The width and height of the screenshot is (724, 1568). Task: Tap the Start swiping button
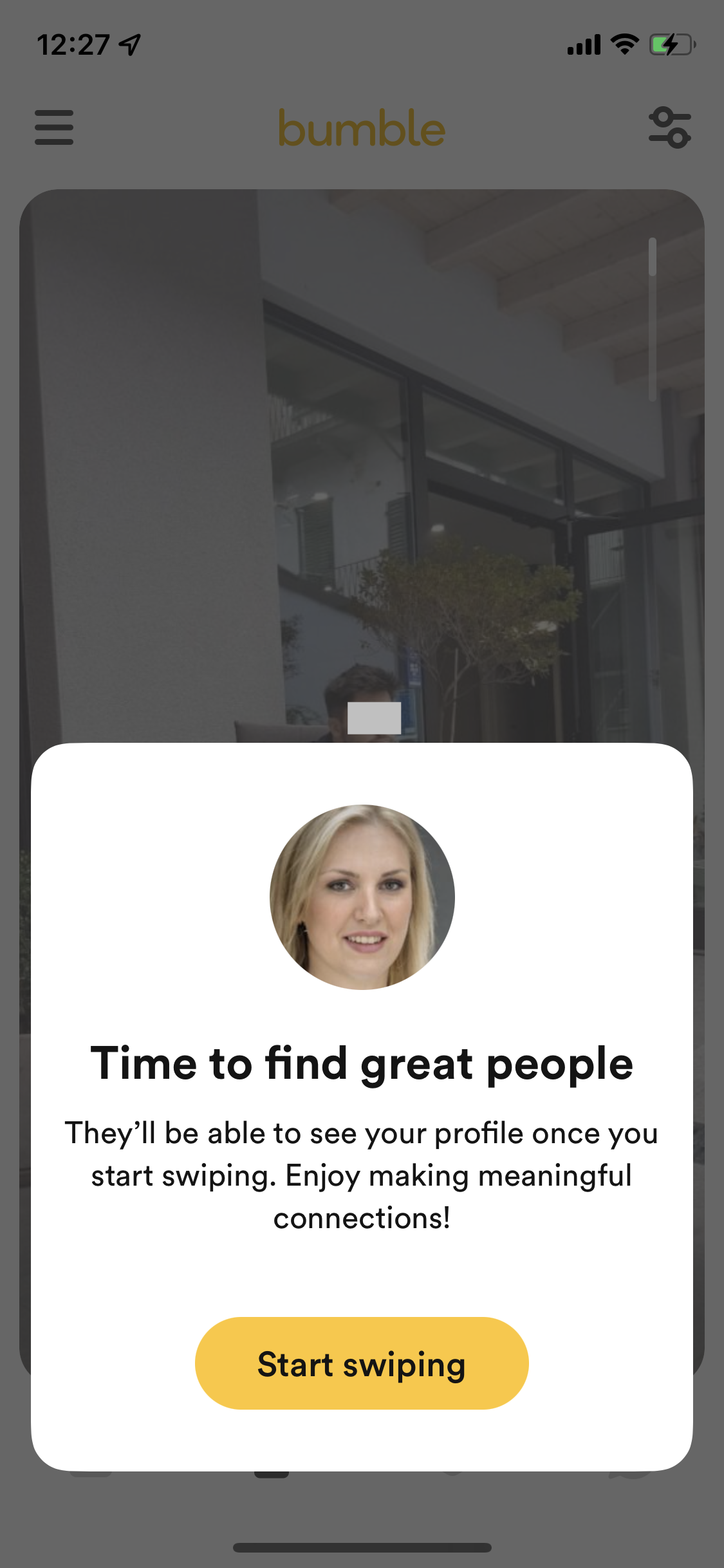point(362,1363)
